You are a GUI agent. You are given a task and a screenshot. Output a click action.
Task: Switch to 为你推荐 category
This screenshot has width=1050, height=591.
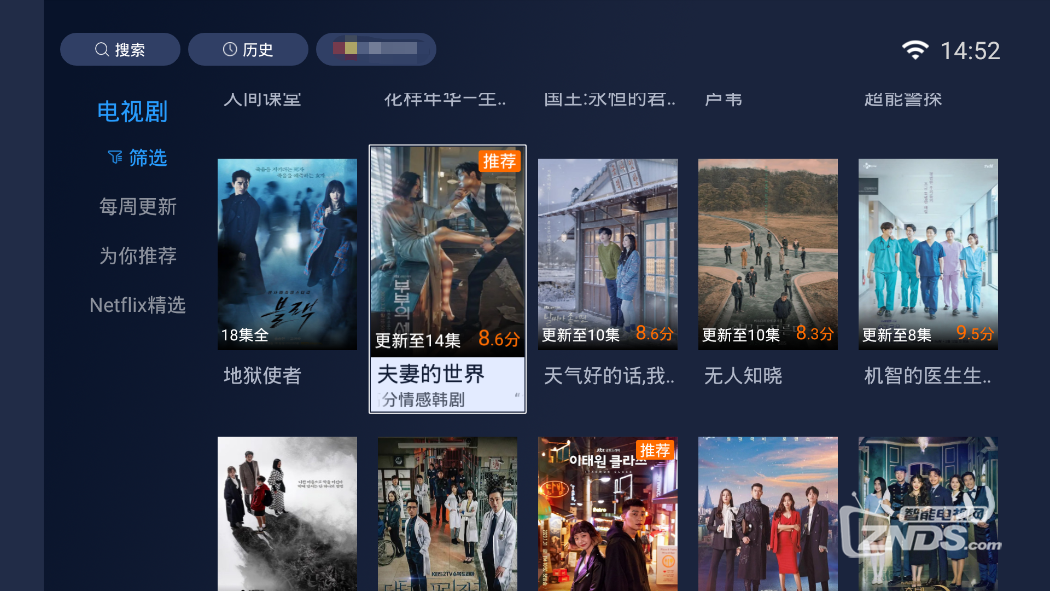point(138,256)
